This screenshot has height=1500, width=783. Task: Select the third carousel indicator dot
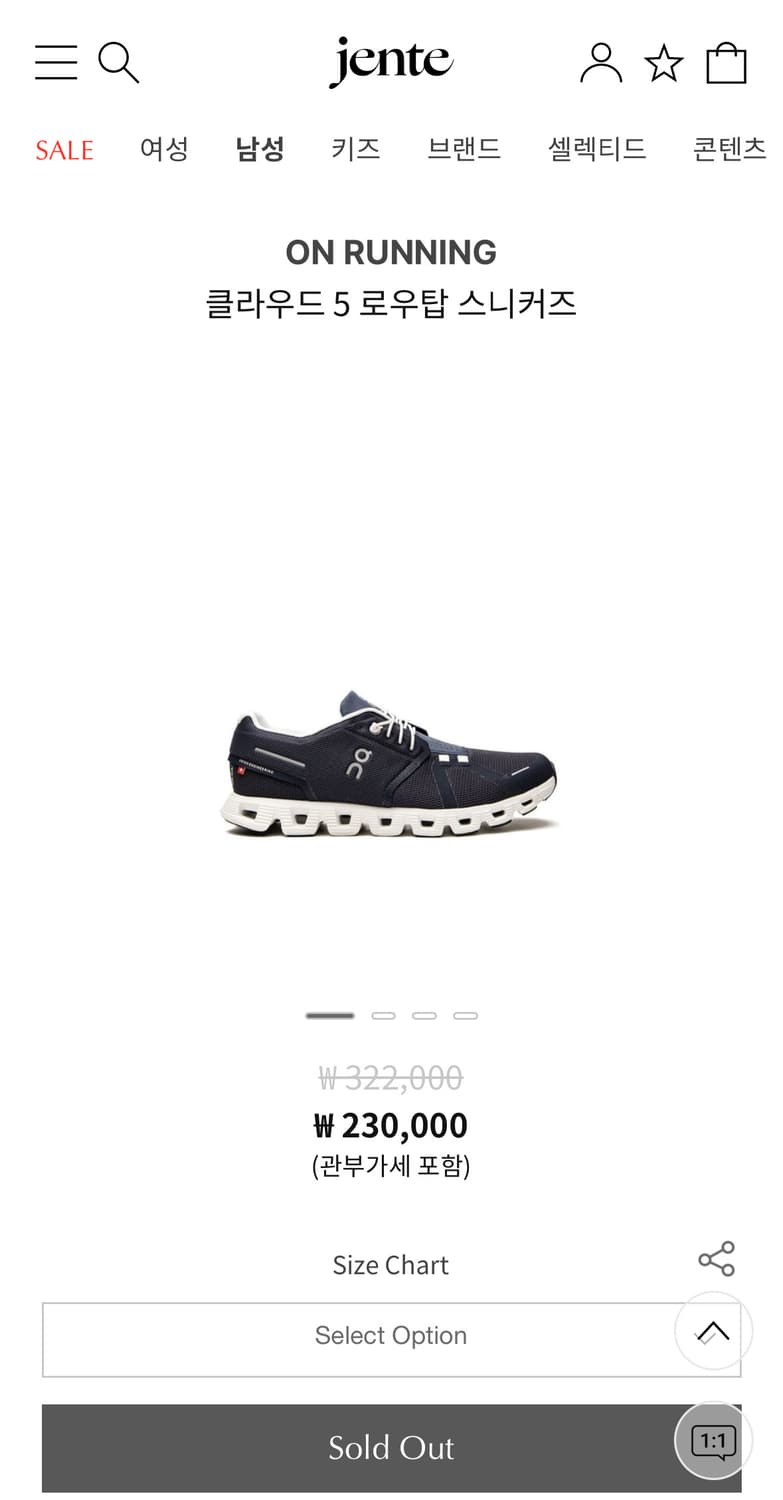pyautogui.click(x=425, y=1014)
